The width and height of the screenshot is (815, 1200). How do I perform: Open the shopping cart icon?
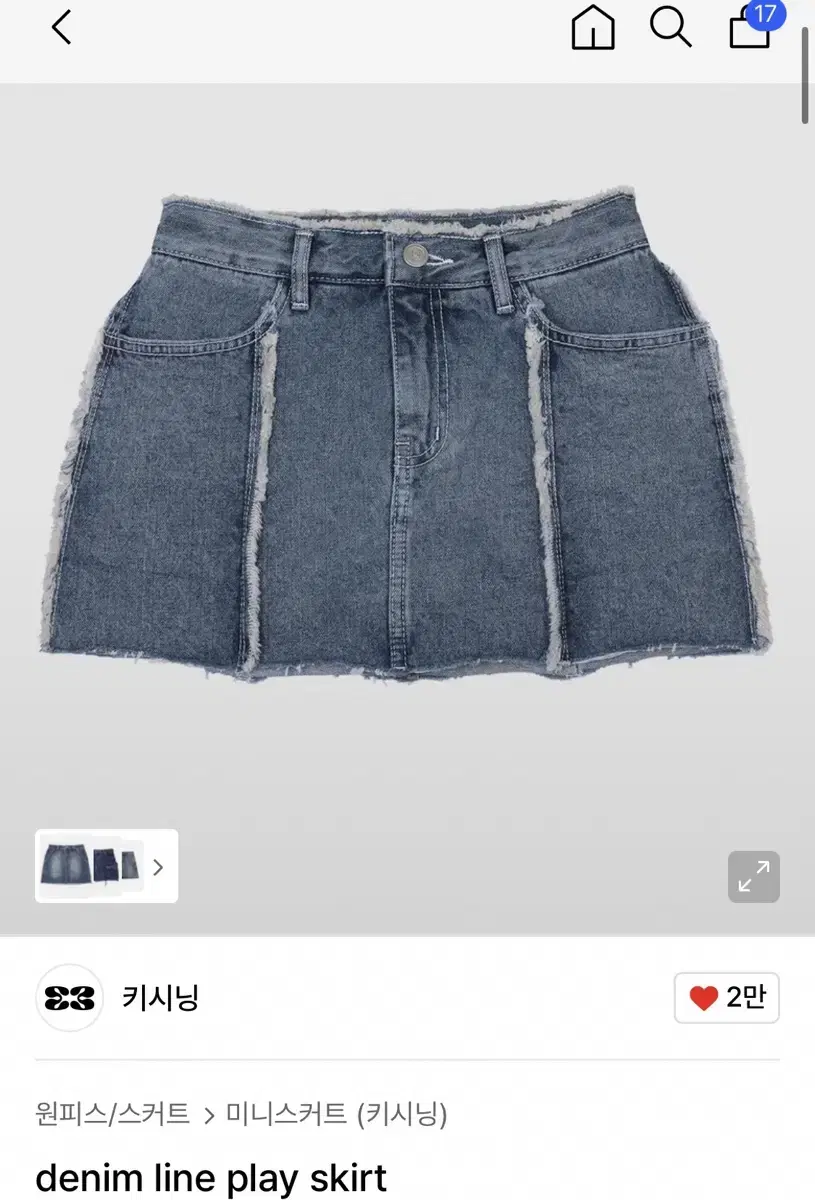[x=748, y=32]
